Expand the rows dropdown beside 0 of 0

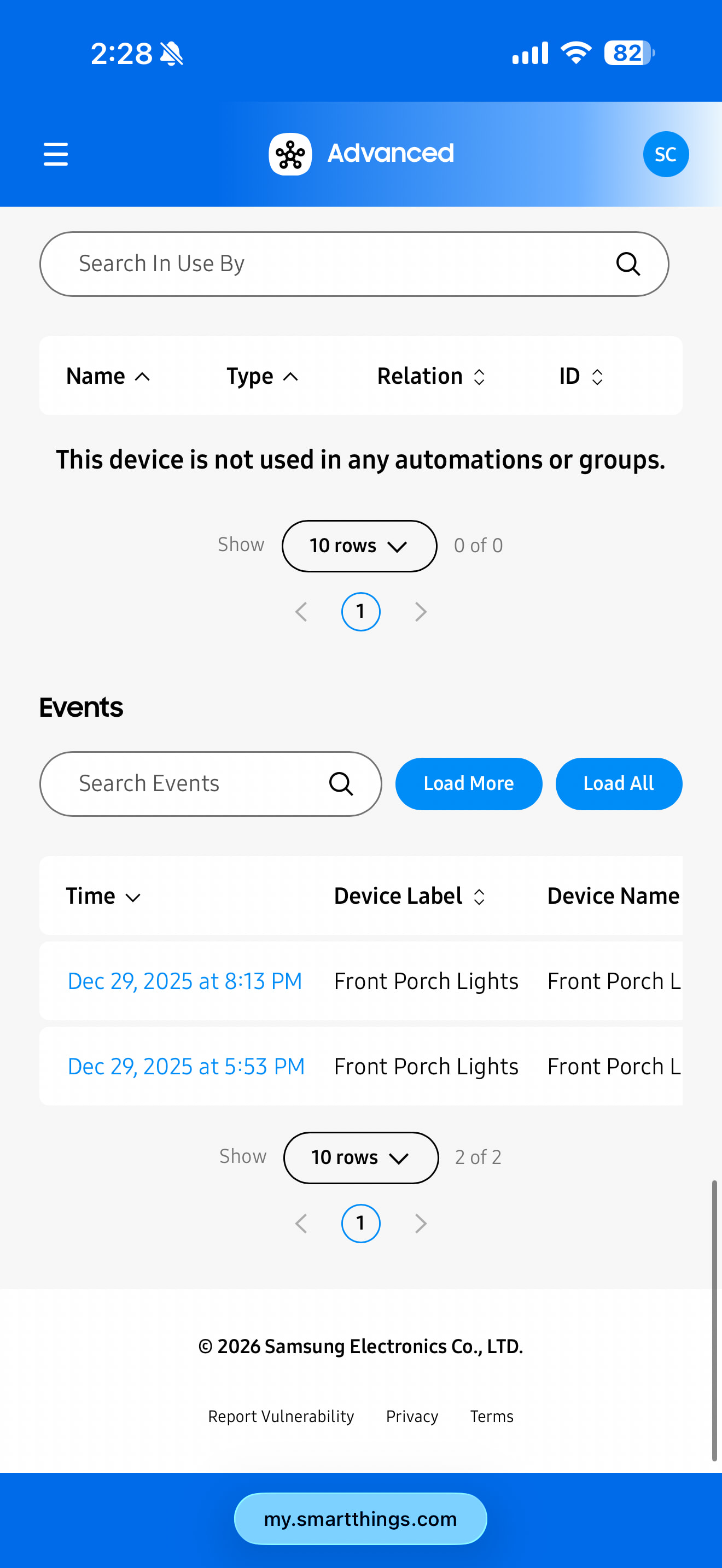pyautogui.click(x=359, y=546)
